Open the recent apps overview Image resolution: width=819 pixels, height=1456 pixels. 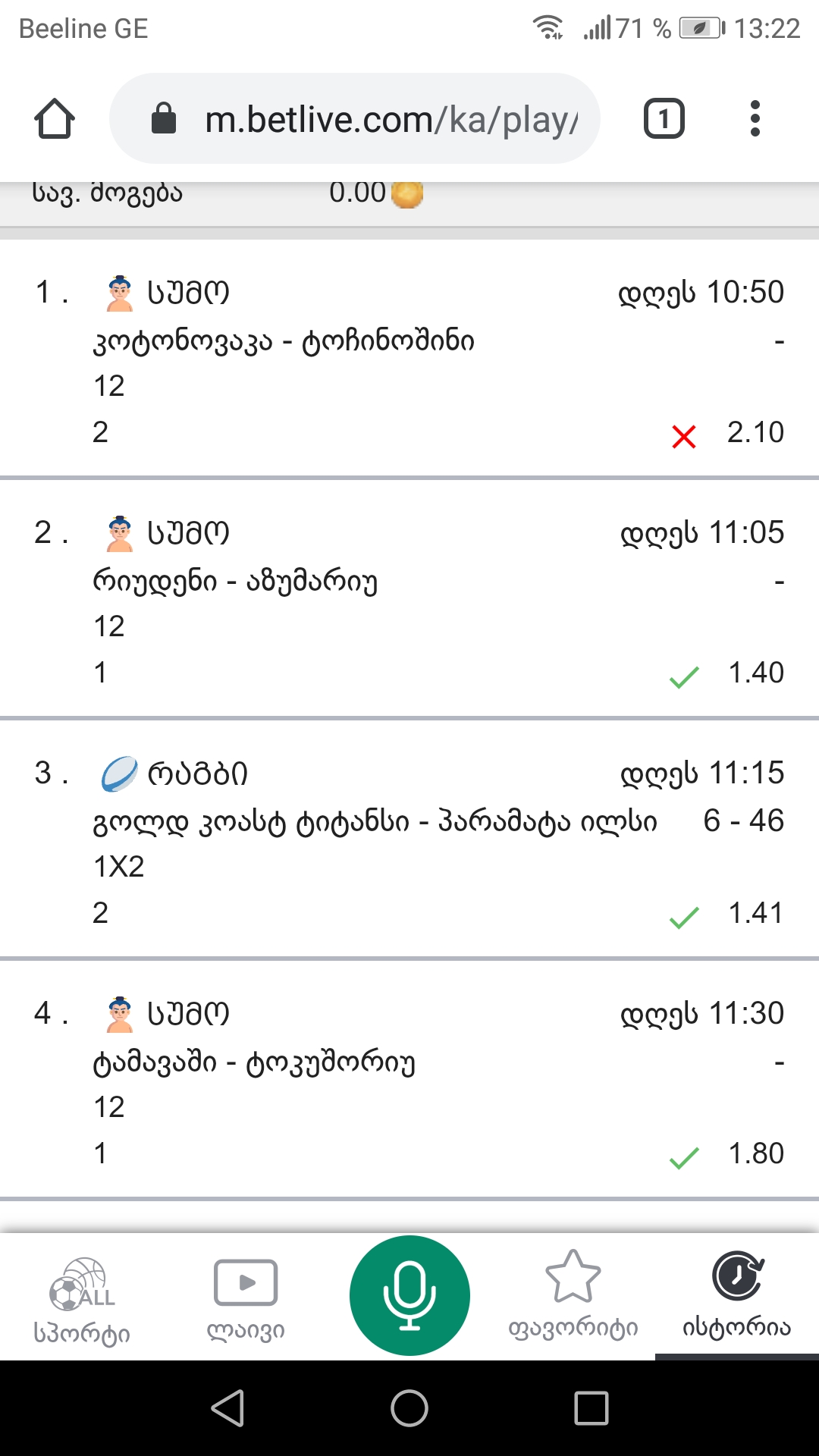[x=591, y=1409]
